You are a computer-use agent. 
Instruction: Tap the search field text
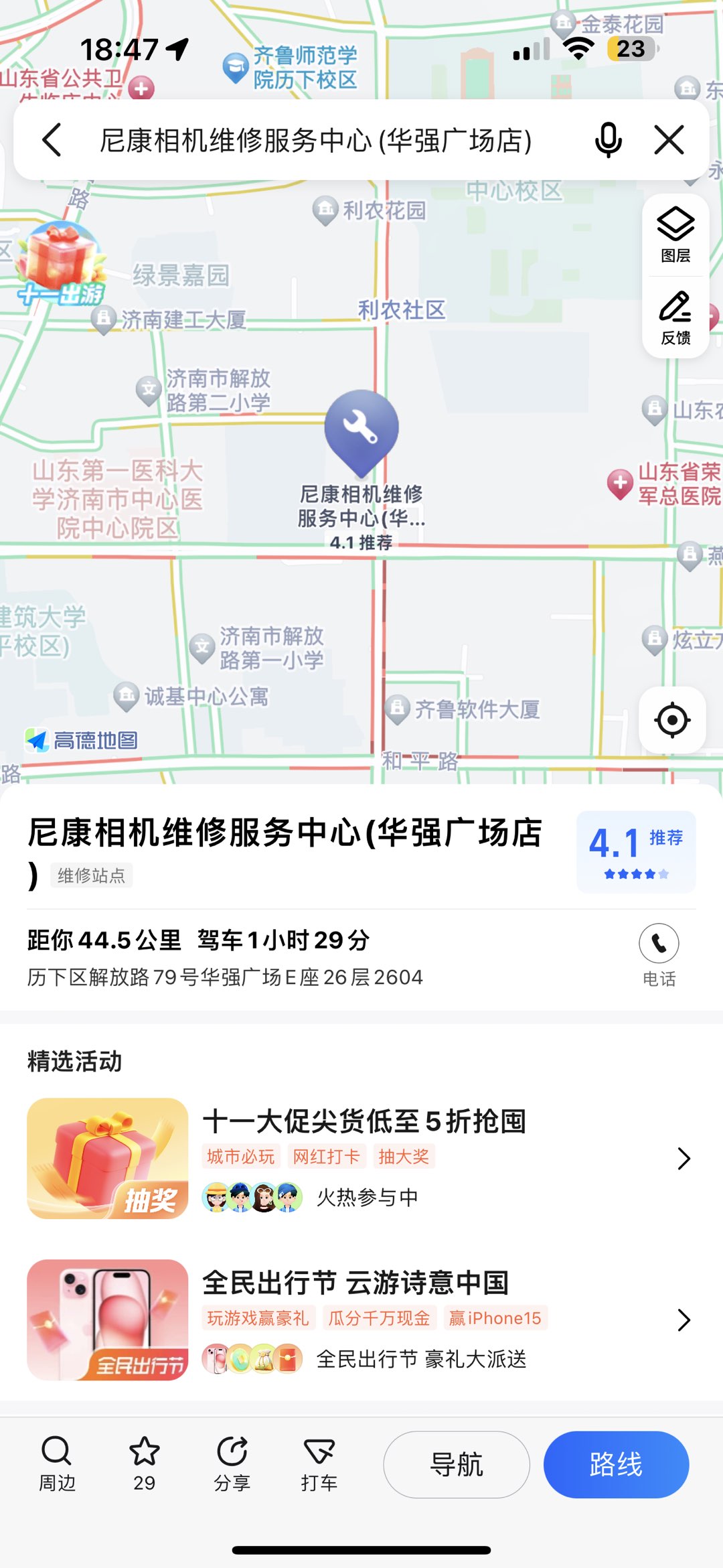(315, 141)
